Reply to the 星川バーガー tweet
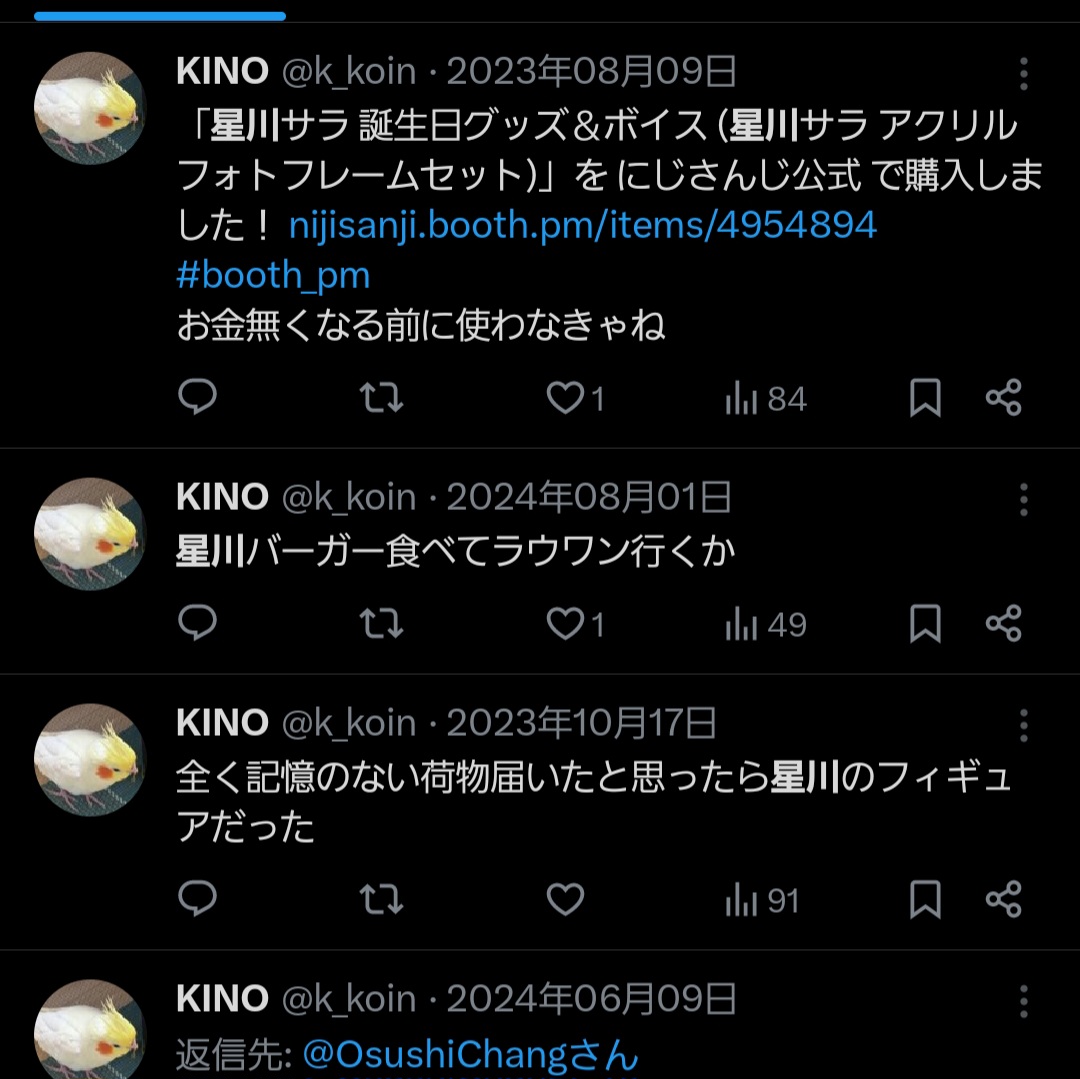The image size is (1080, 1079). (x=197, y=624)
